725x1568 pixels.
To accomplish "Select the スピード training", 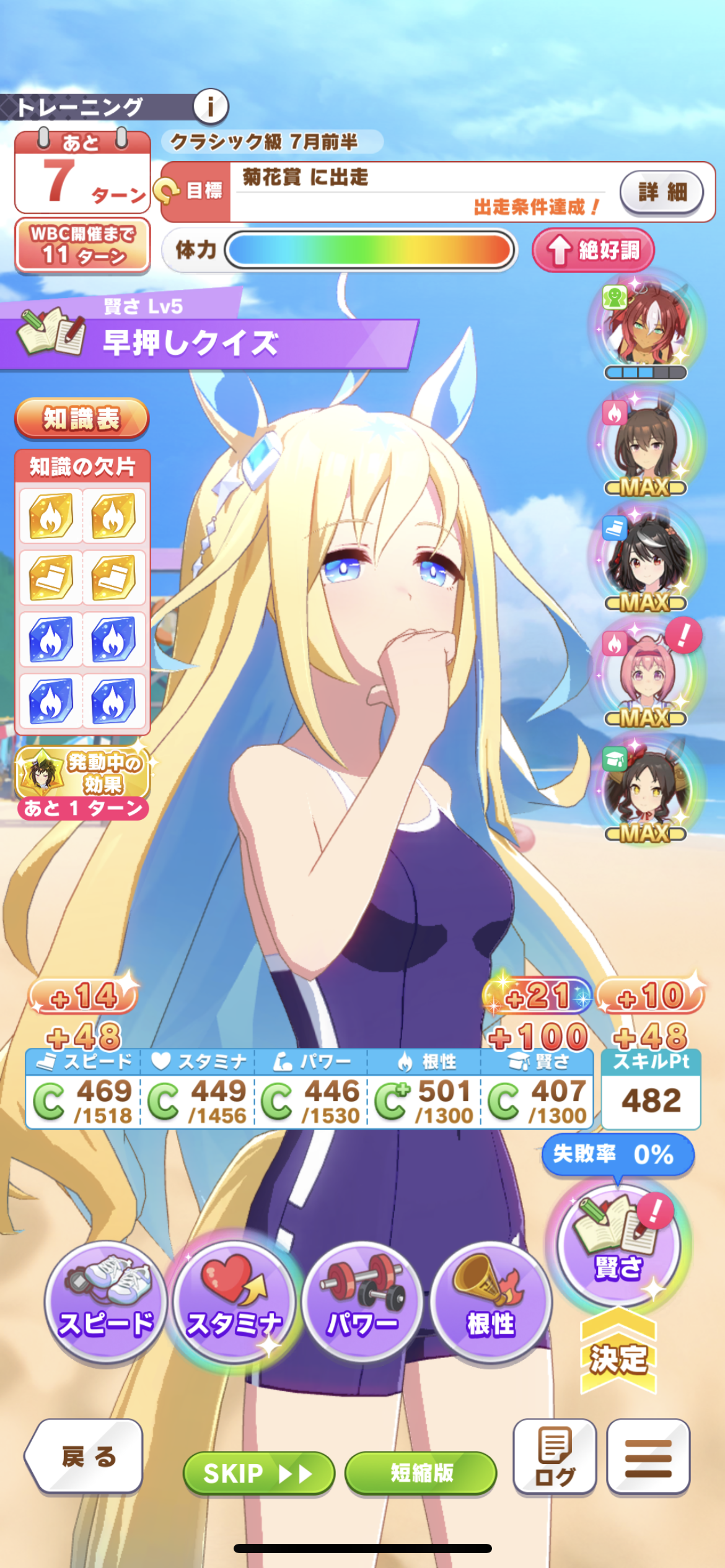I will tap(105, 1301).
